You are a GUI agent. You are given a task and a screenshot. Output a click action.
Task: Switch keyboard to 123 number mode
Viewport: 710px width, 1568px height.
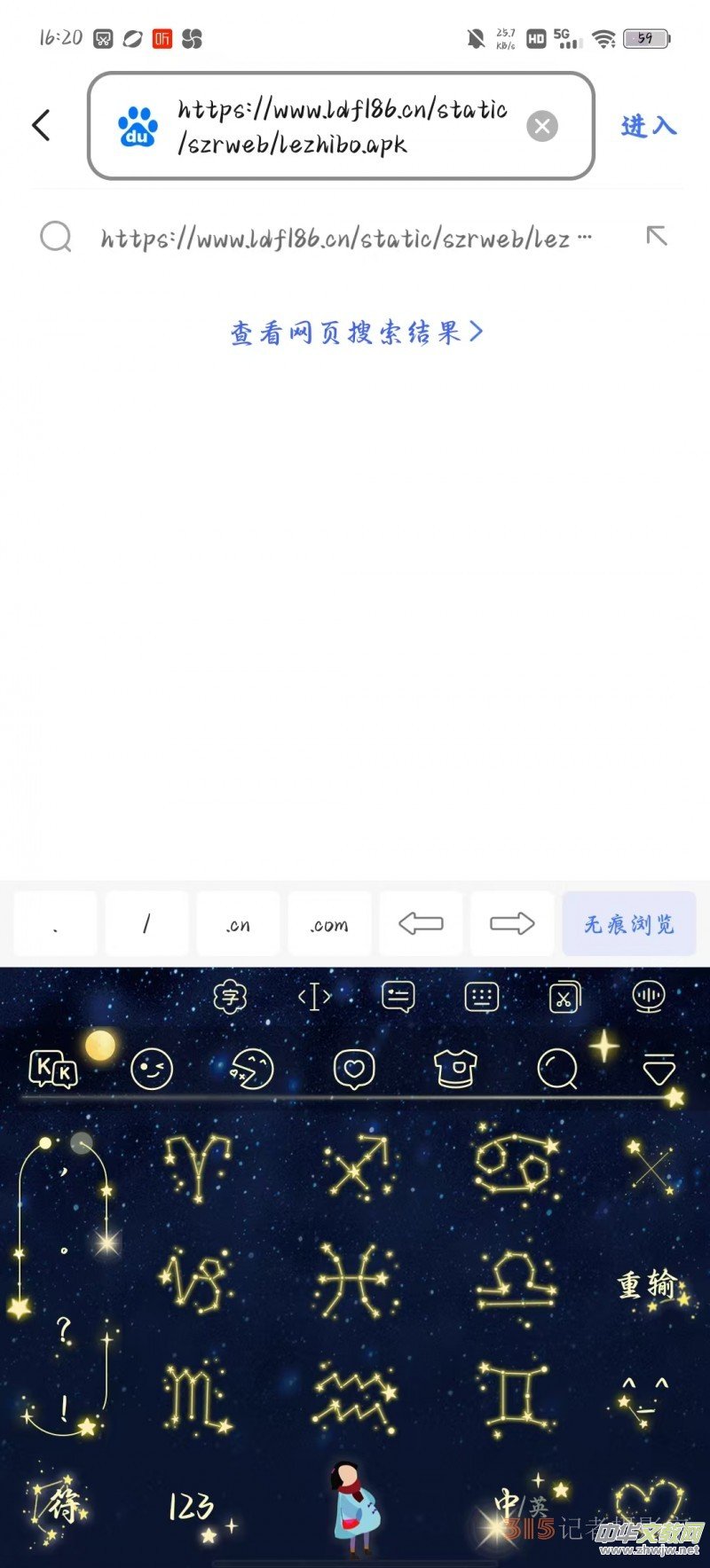pyautogui.click(x=191, y=1506)
